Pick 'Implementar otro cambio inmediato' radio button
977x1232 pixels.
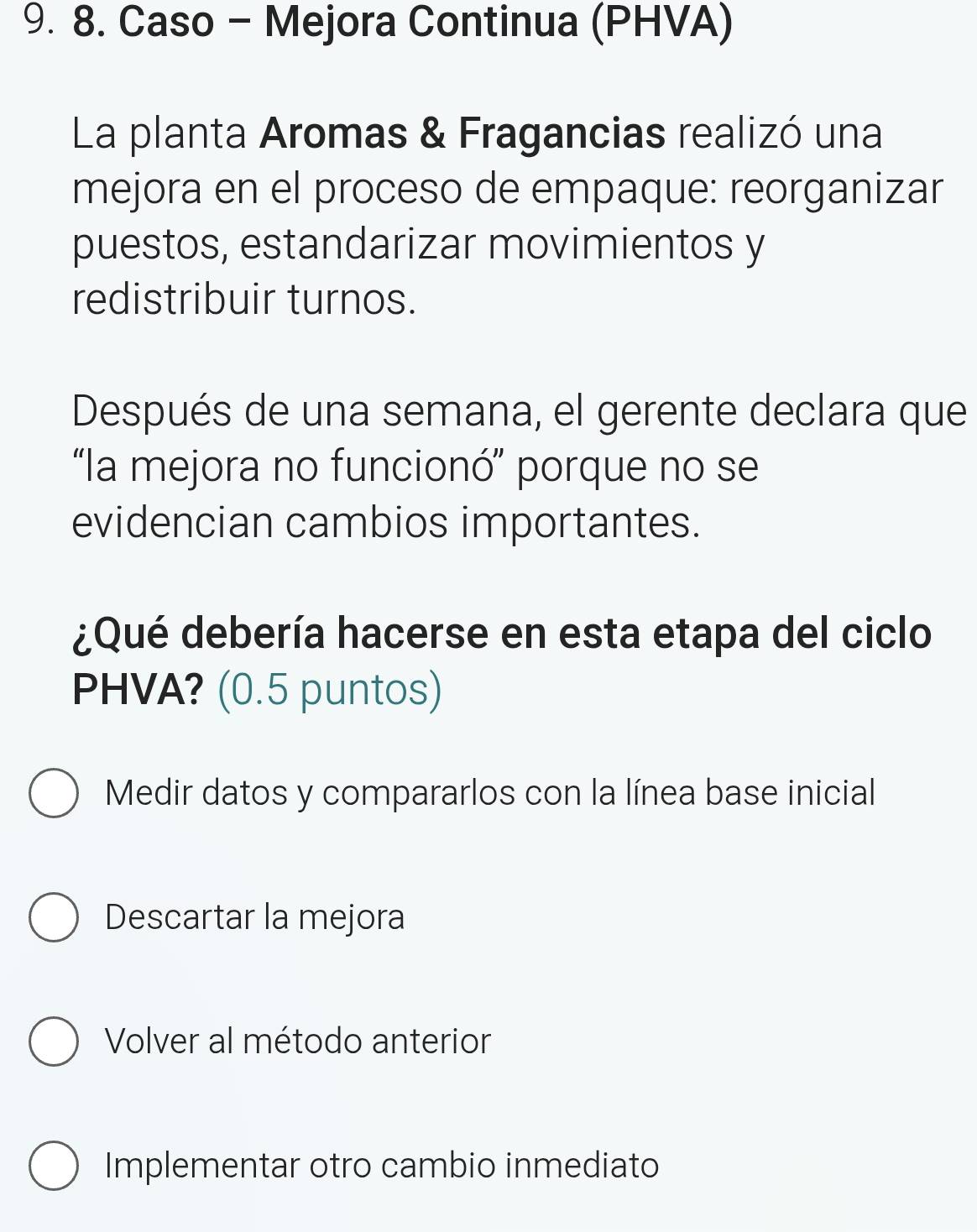click(x=55, y=1166)
